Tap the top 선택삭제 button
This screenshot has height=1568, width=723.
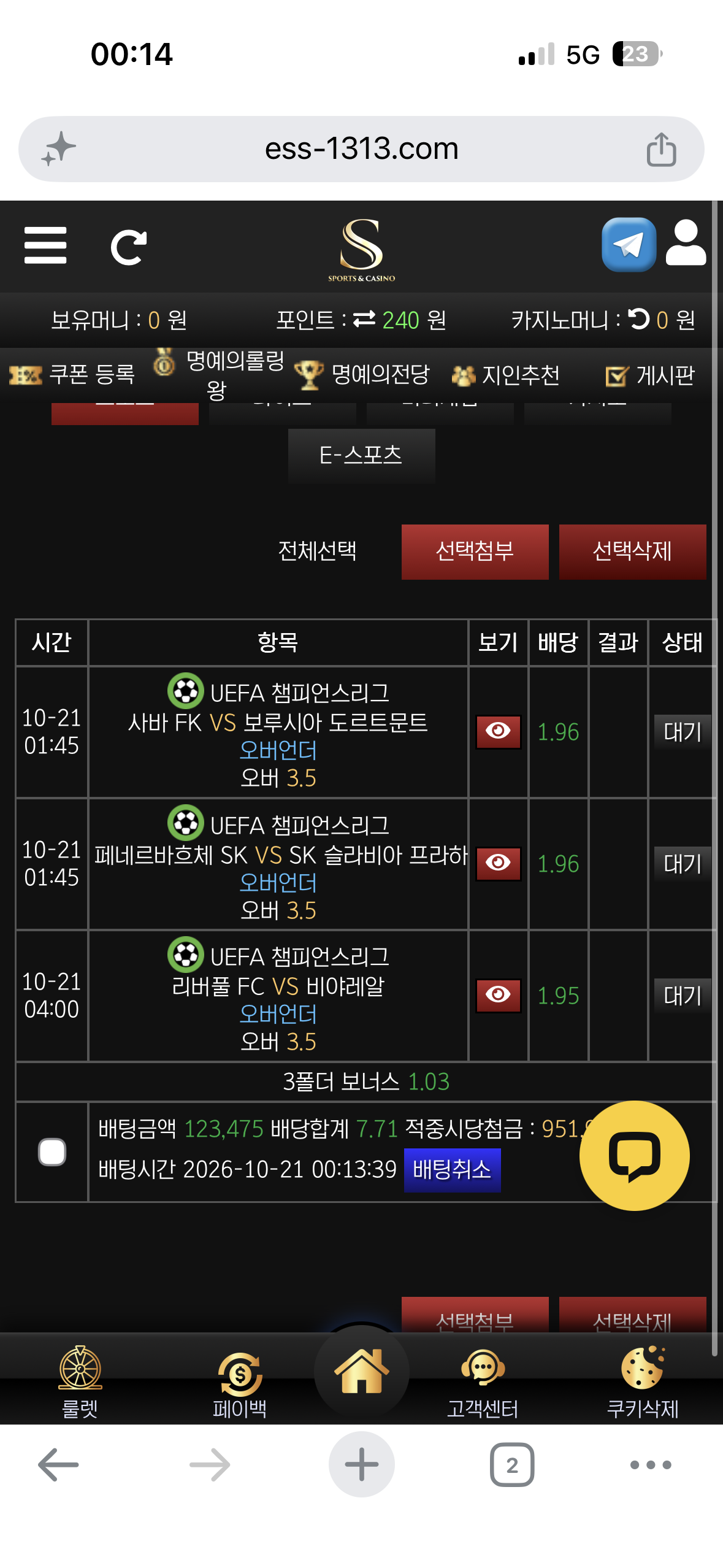(632, 551)
